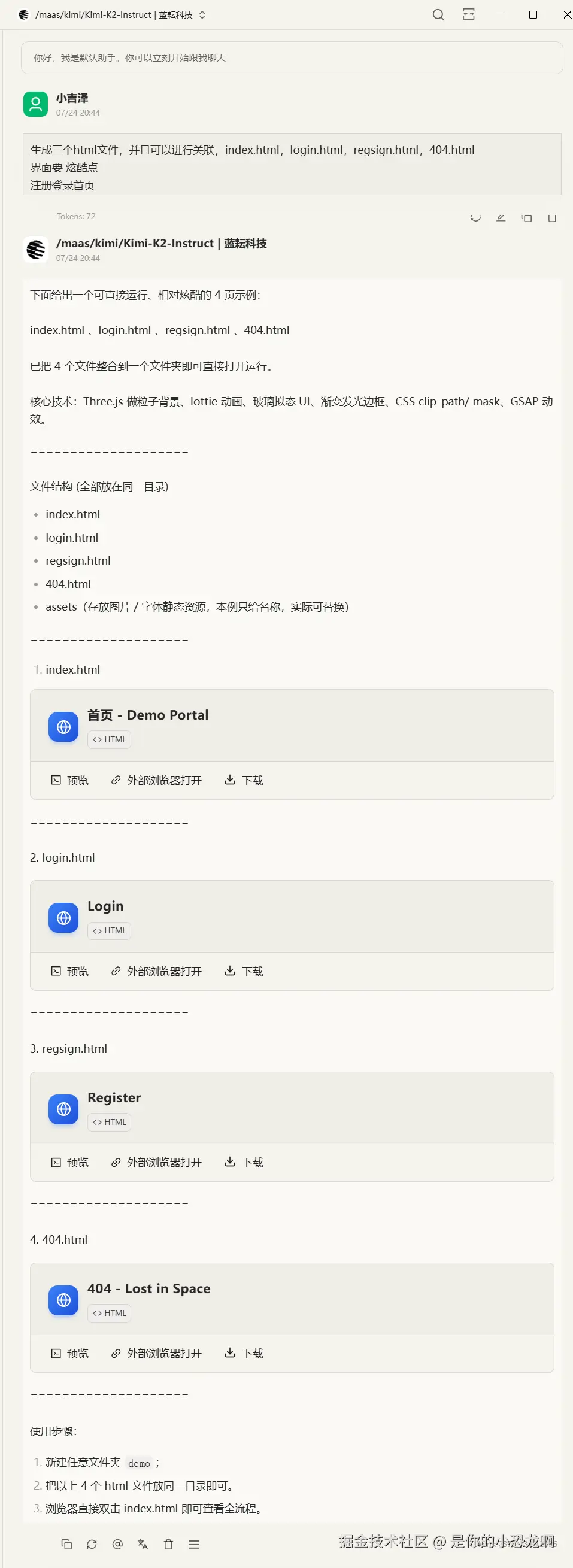The width and height of the screenshot is (573, 1568).
Task: Open the more options menu below the reply
Action: tap(193, 1544)
